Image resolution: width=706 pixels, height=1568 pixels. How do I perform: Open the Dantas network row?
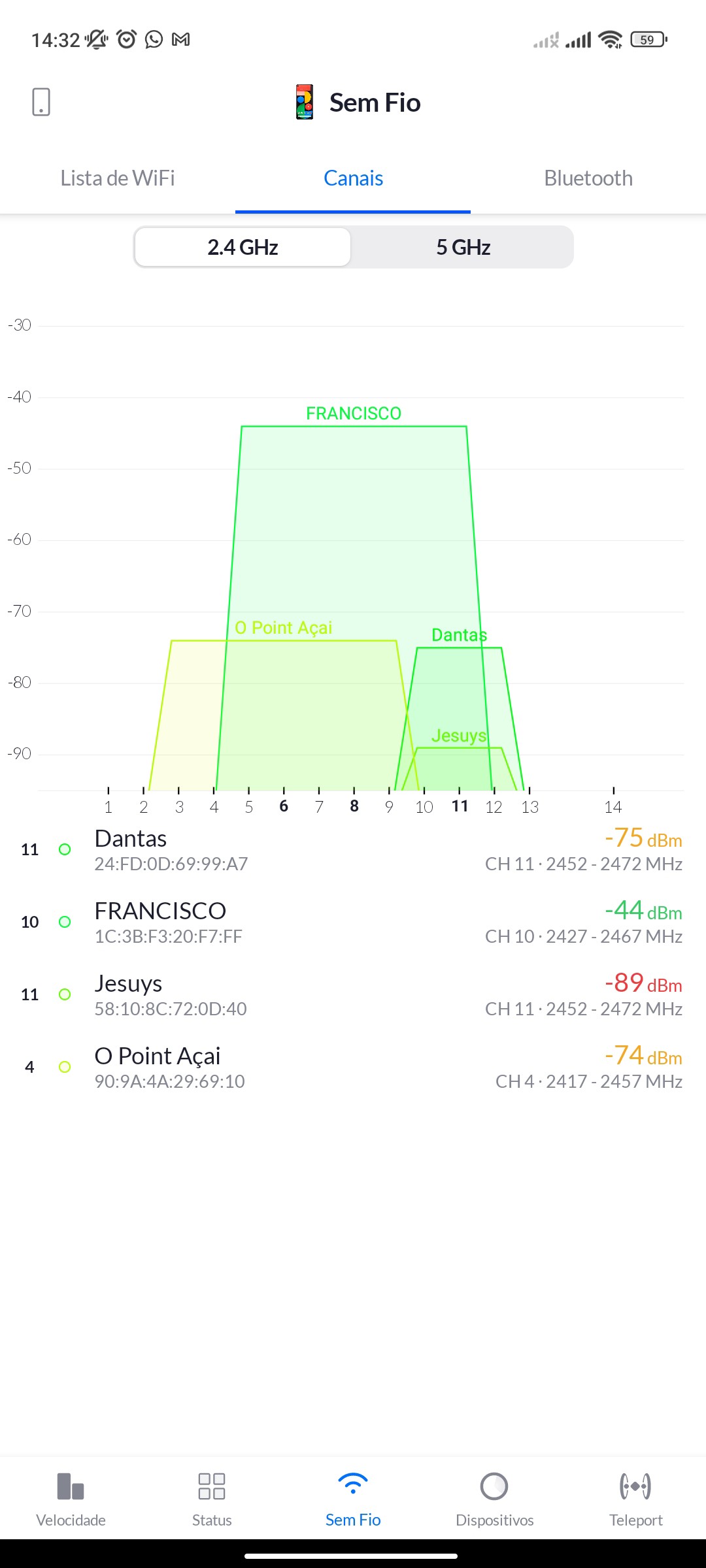point(353,850)
